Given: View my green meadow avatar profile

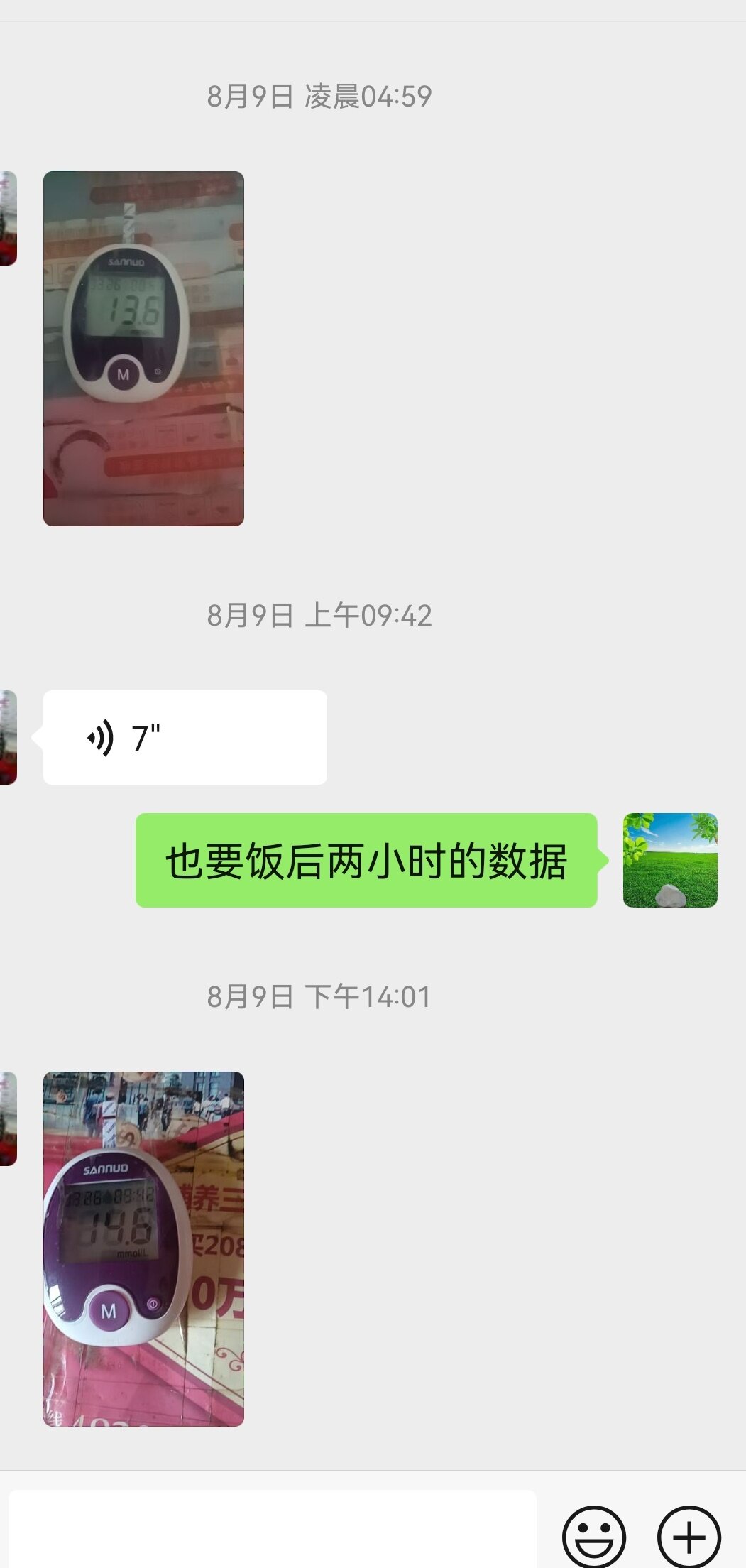Looking at the screenshot, I should (x=670, y=860).
